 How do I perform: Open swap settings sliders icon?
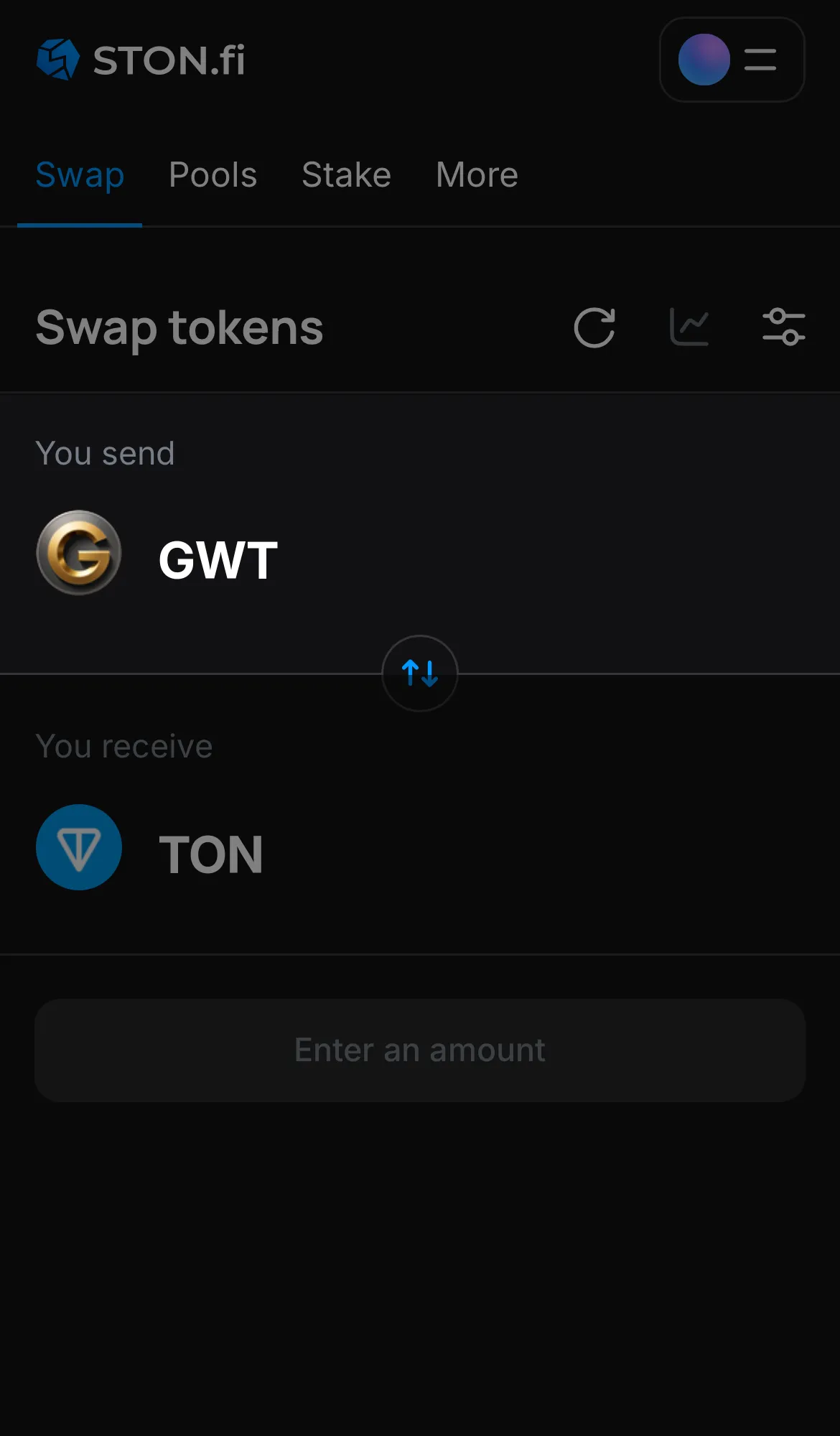tap(784, 327)
